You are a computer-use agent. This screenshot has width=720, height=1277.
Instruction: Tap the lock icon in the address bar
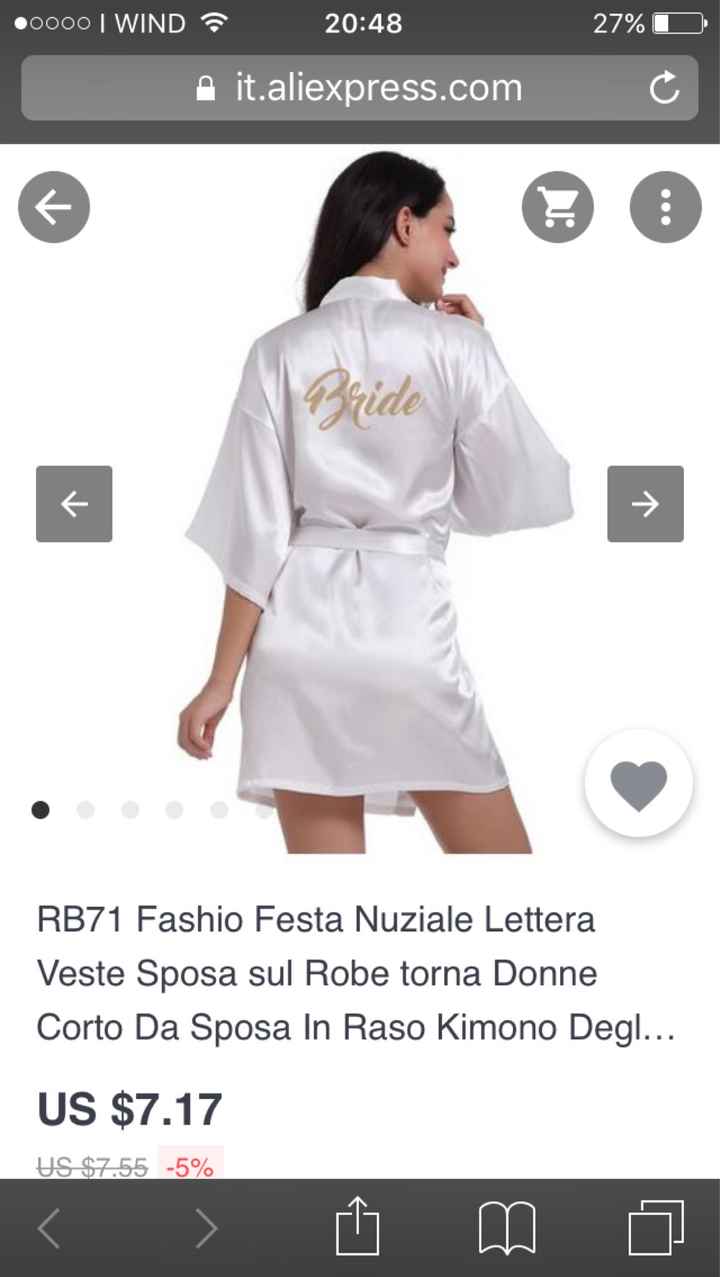205,87
